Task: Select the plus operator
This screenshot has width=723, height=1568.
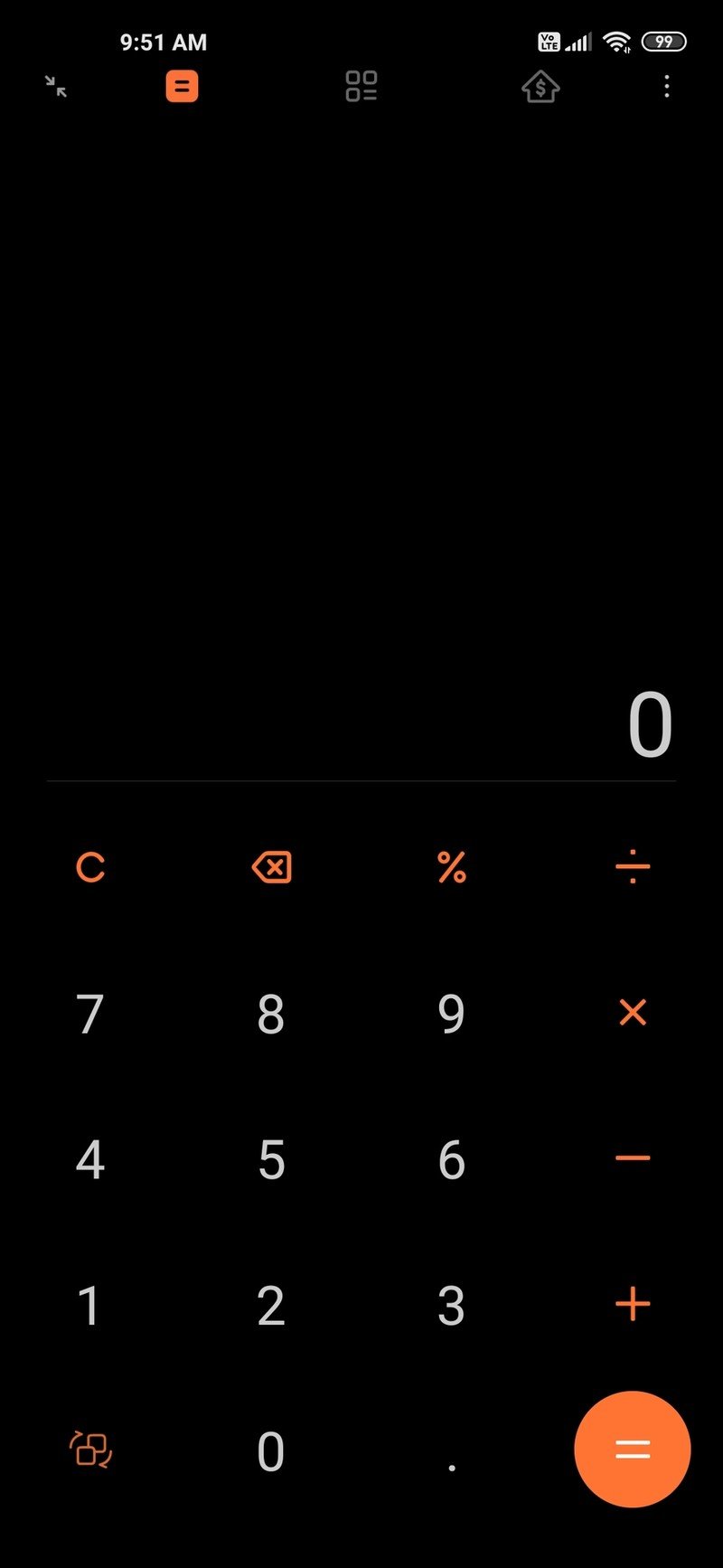Action: 633,1304
